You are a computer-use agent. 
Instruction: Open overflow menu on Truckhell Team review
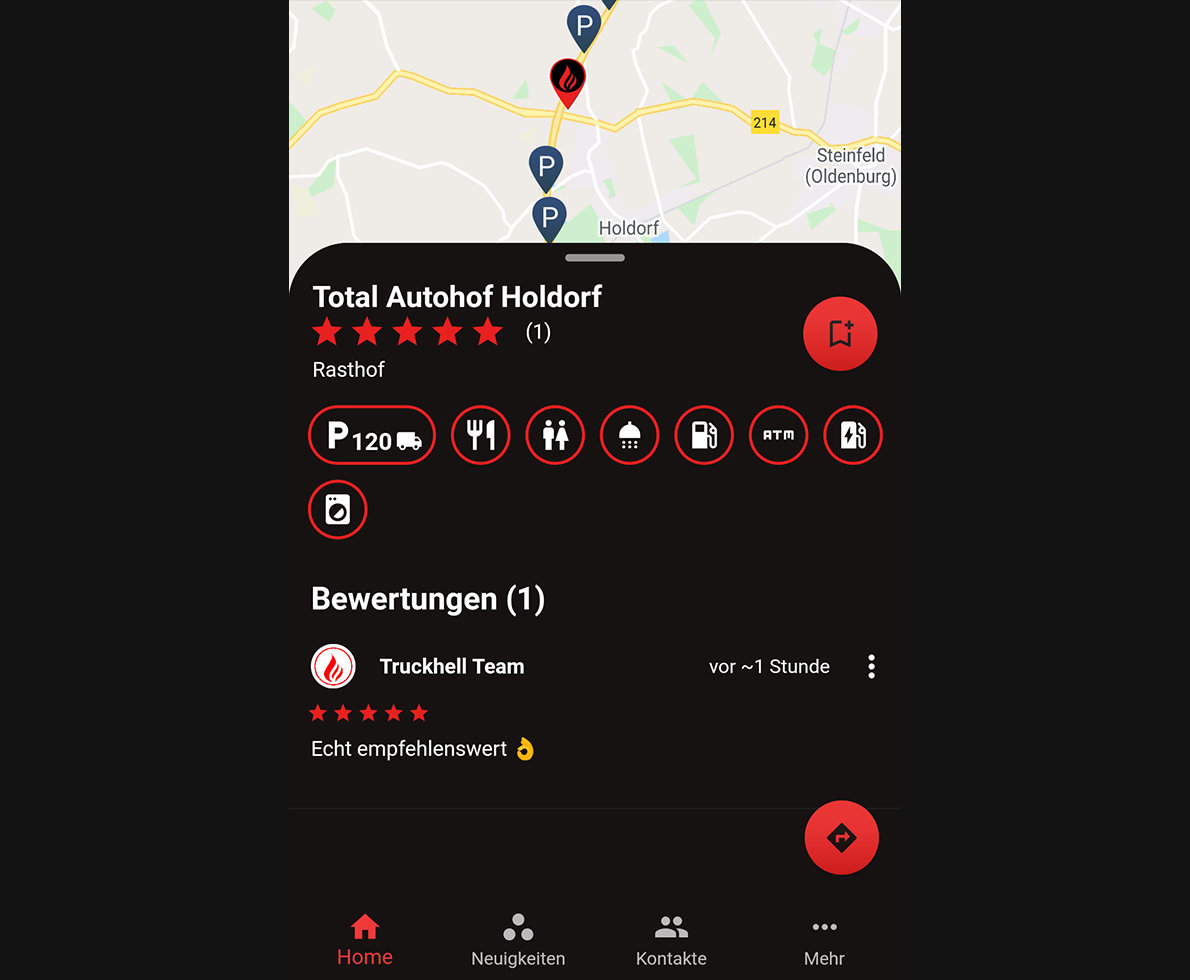[x=871, y=667]
